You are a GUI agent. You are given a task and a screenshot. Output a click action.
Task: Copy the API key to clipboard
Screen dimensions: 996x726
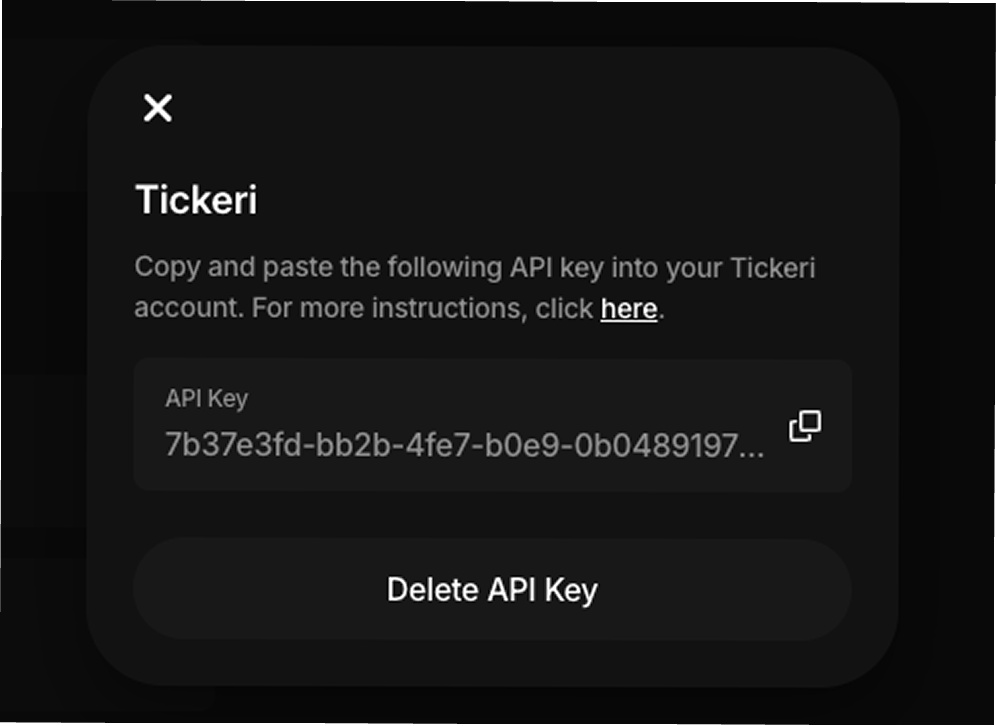pyautogui.click(x=805, y=425)
